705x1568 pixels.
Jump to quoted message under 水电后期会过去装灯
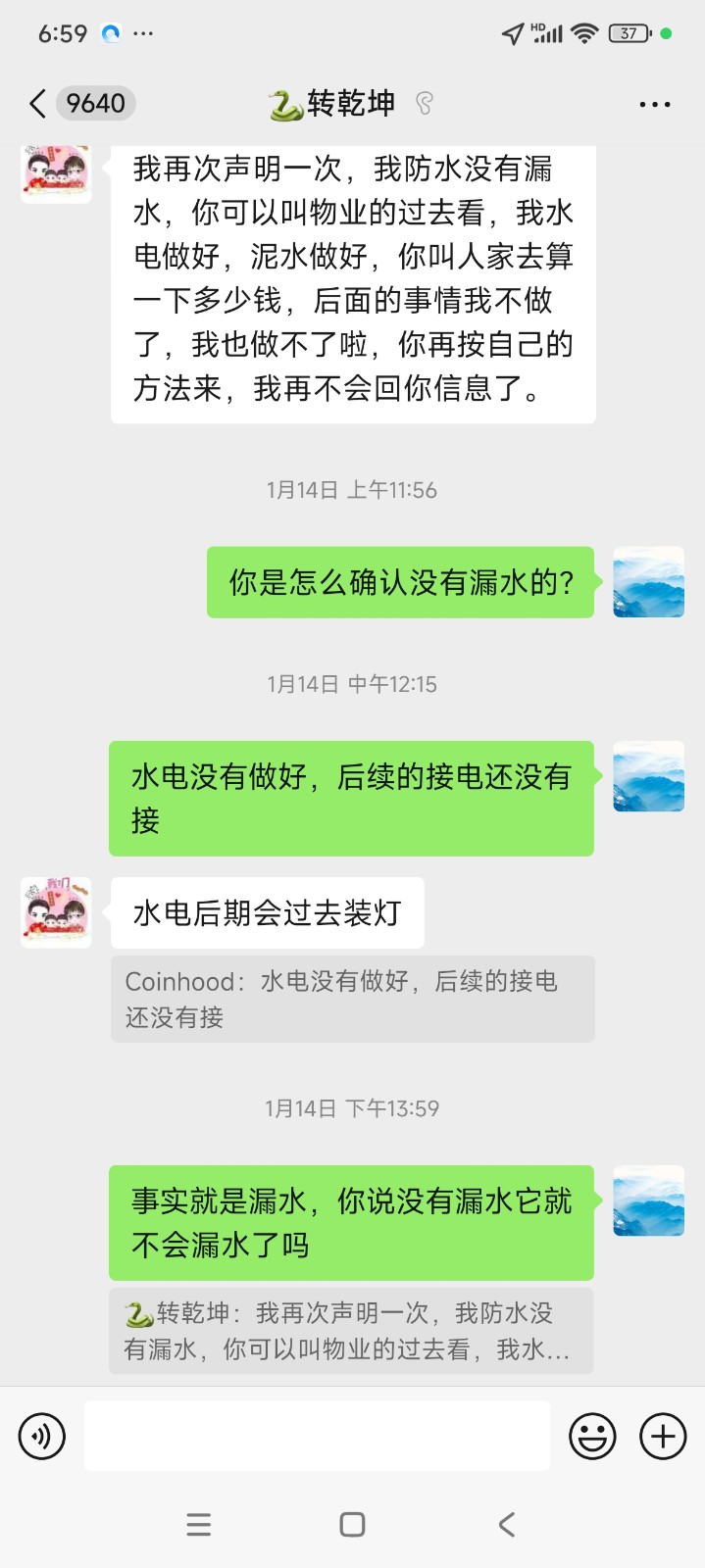[x=352, y=999]
